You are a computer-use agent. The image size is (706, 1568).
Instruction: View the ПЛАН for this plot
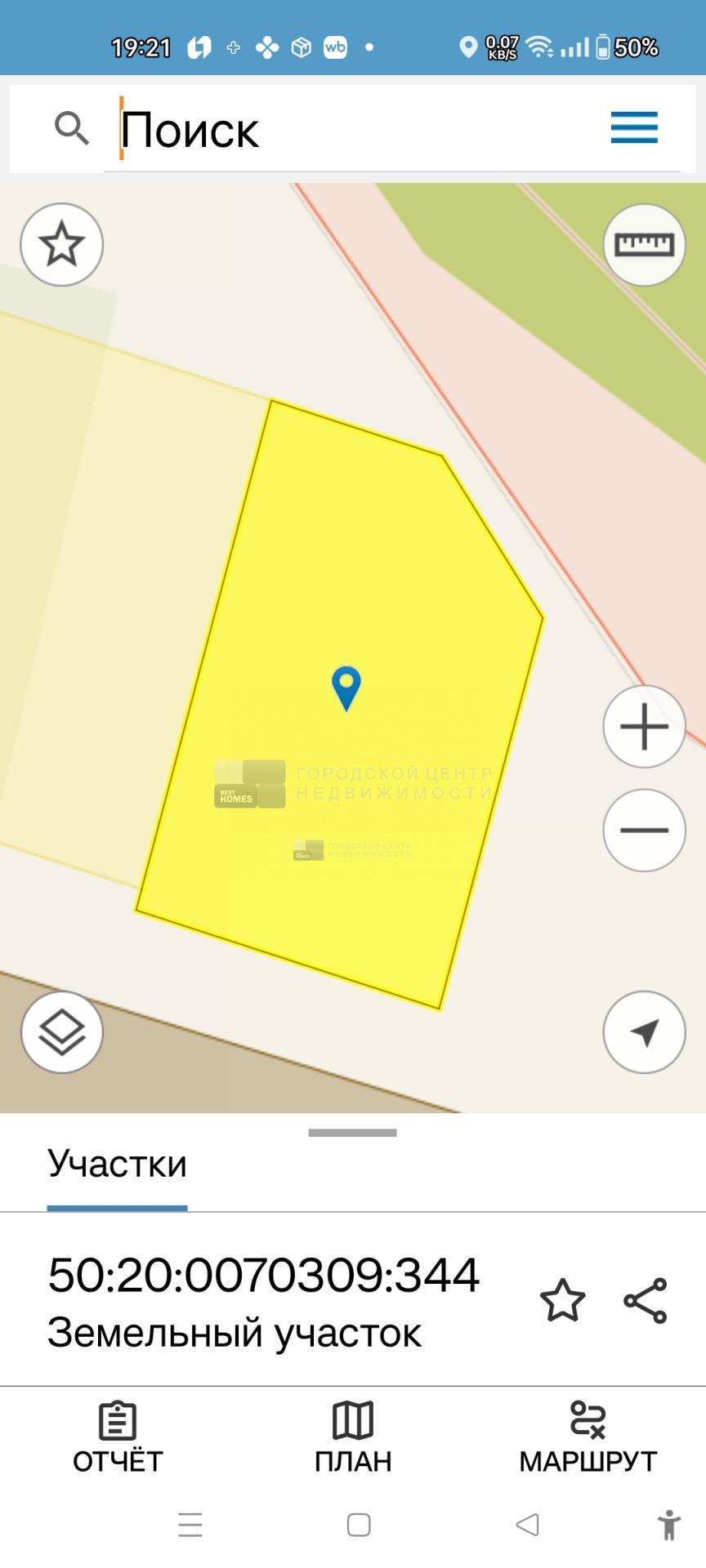tap(353, 1437)
